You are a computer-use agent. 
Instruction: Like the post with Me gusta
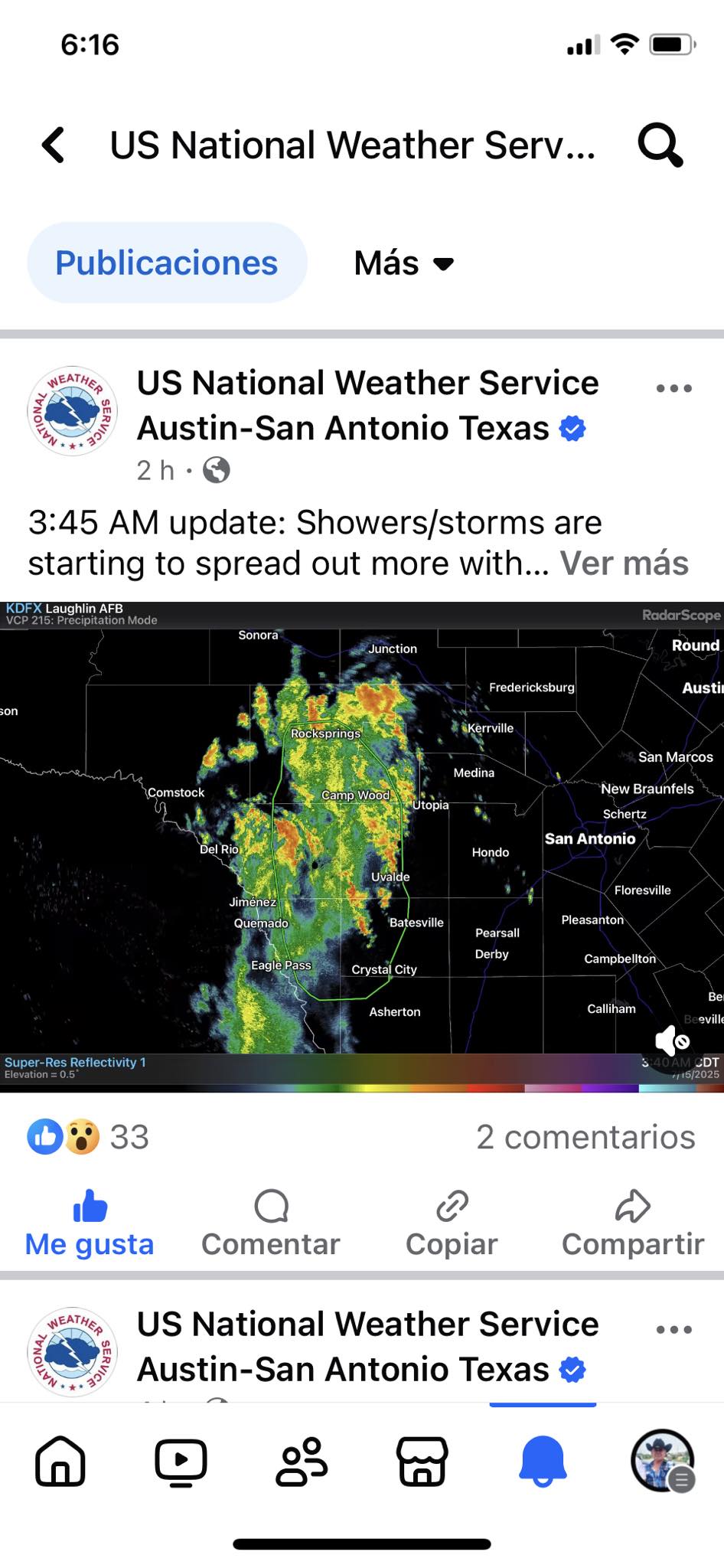click(x=90, y=1223)
